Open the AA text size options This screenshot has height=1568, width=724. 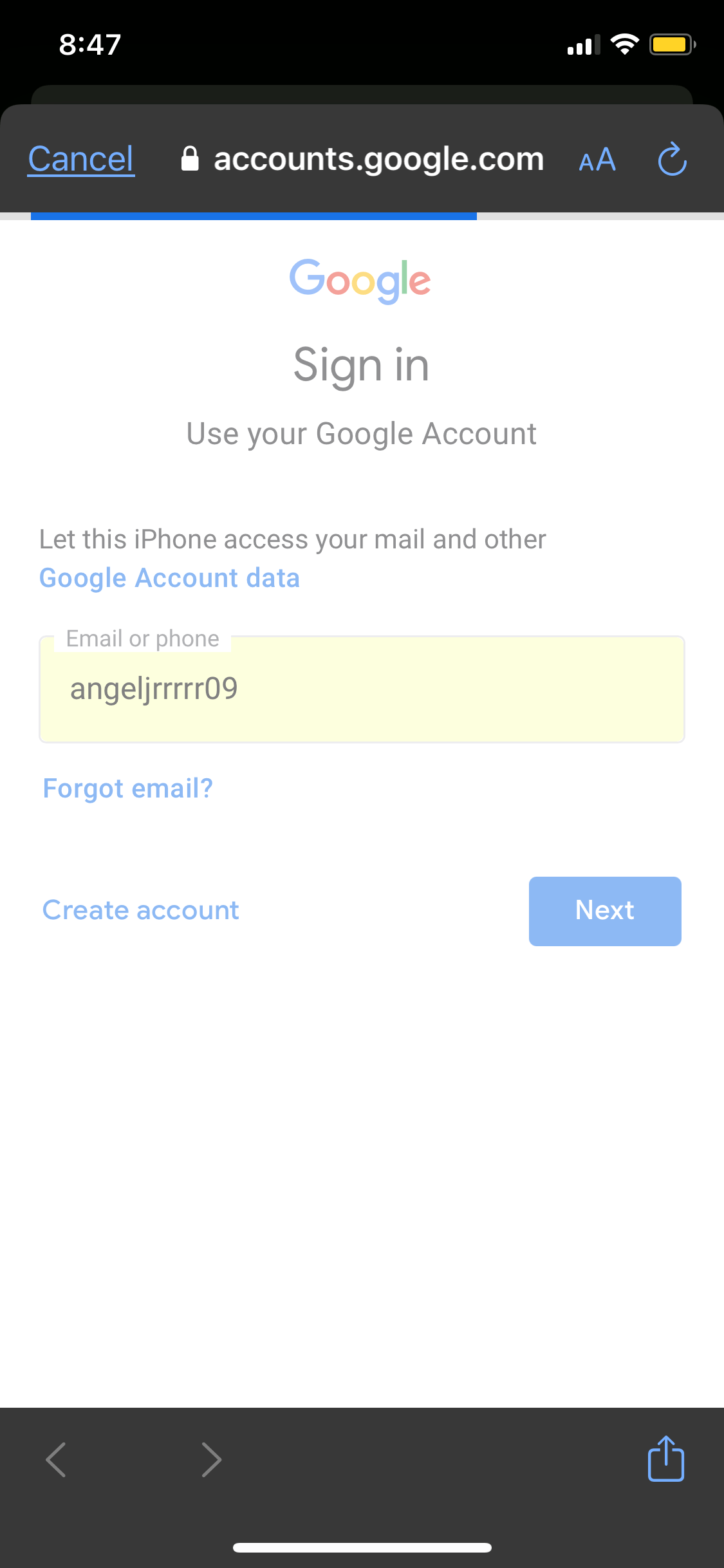click(597, 160)
